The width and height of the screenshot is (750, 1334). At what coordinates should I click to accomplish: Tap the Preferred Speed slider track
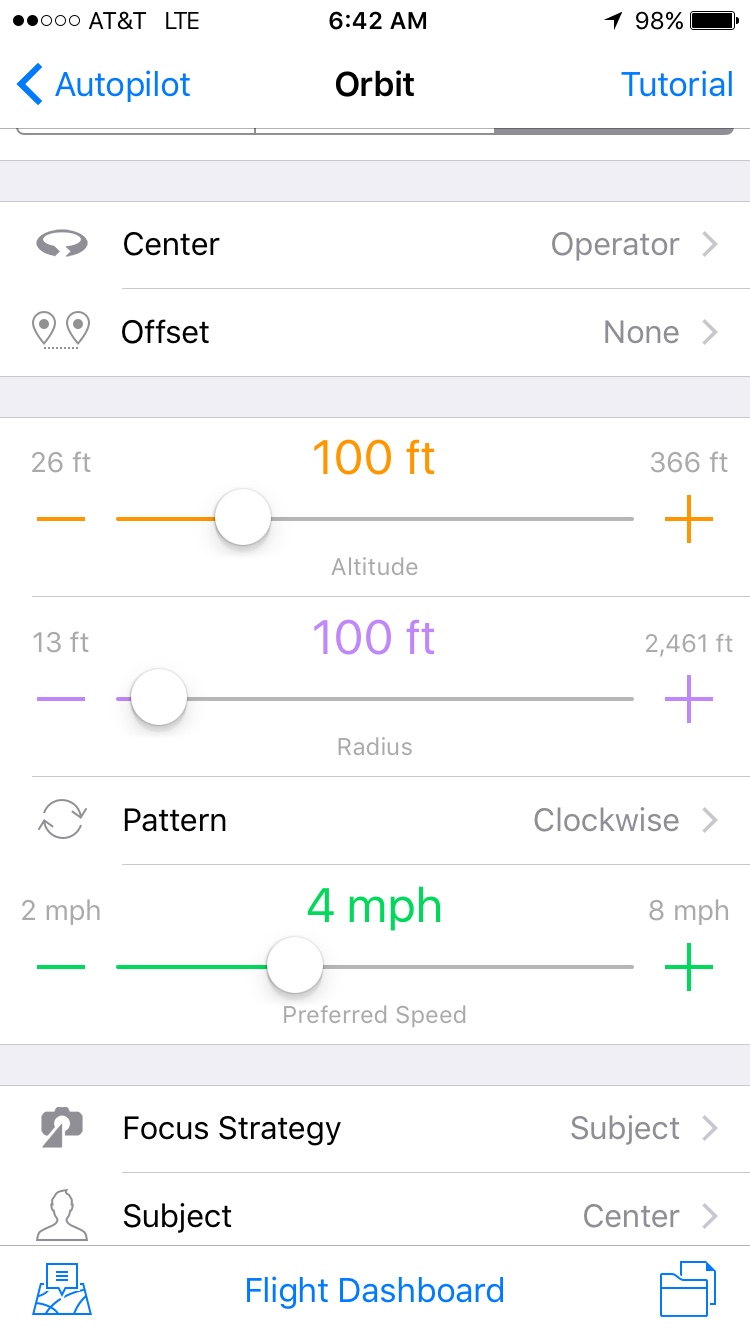(x=375, y=967)
